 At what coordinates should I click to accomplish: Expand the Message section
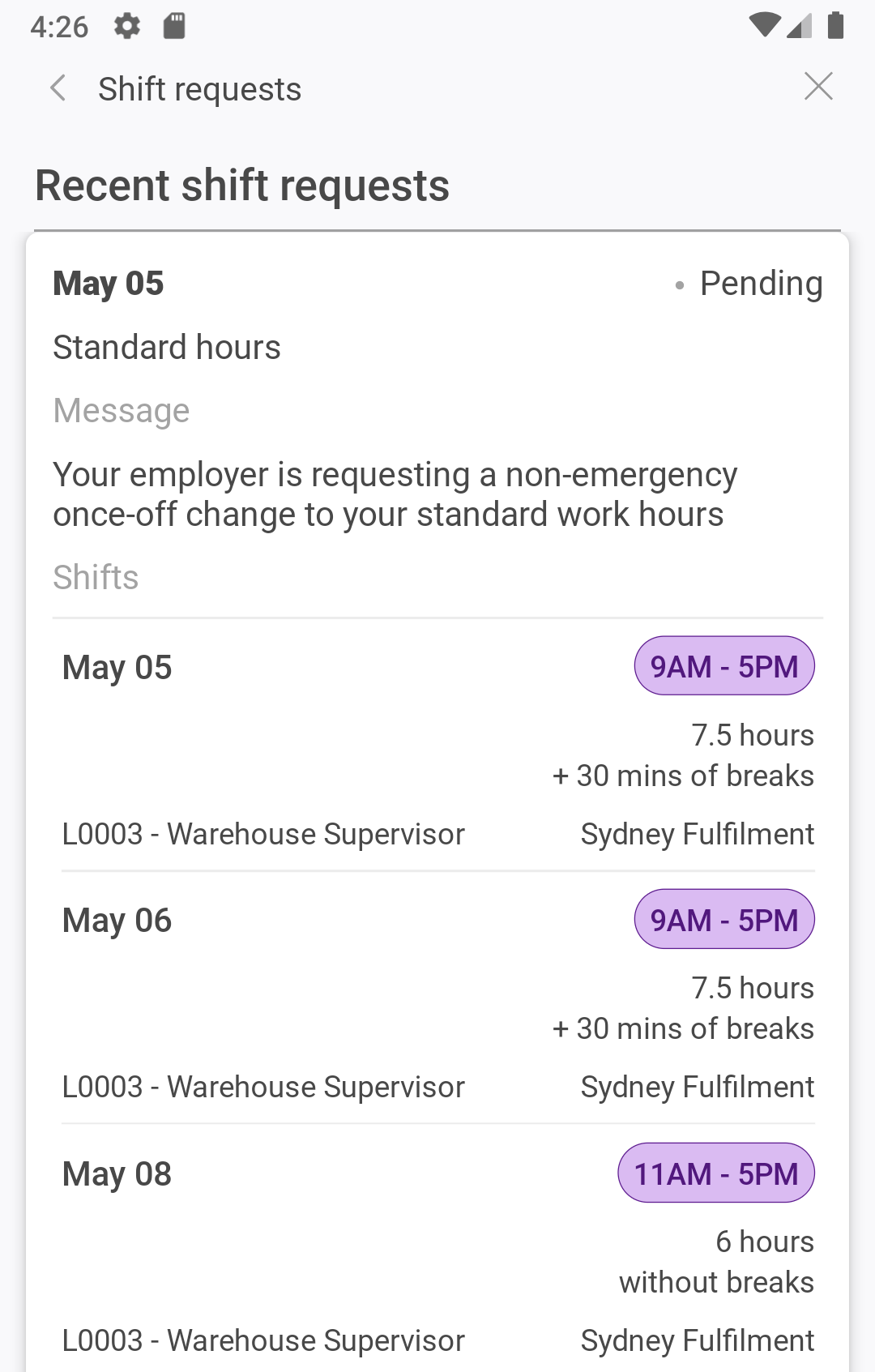coord(122,411)
